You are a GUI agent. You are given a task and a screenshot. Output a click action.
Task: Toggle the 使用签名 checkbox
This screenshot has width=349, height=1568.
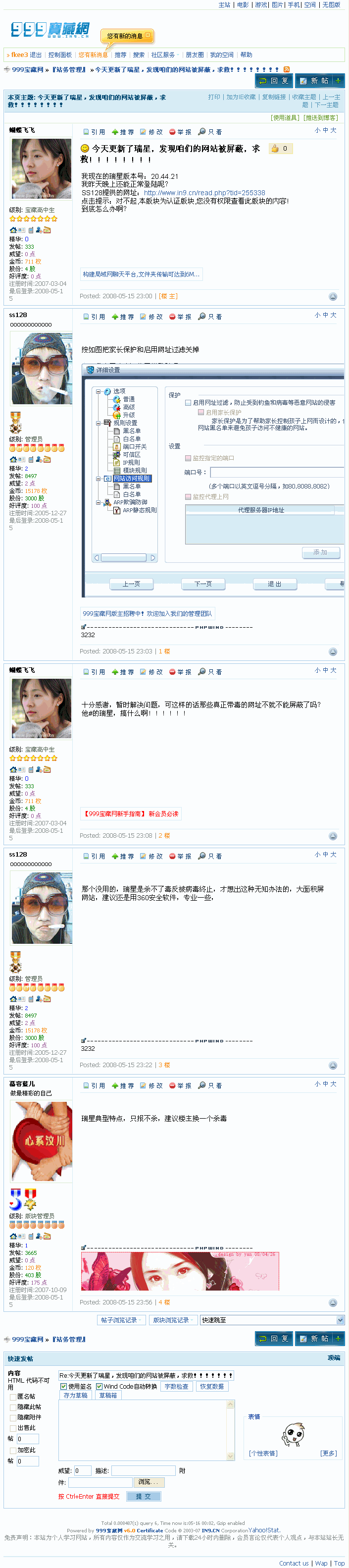(63, 1386)
